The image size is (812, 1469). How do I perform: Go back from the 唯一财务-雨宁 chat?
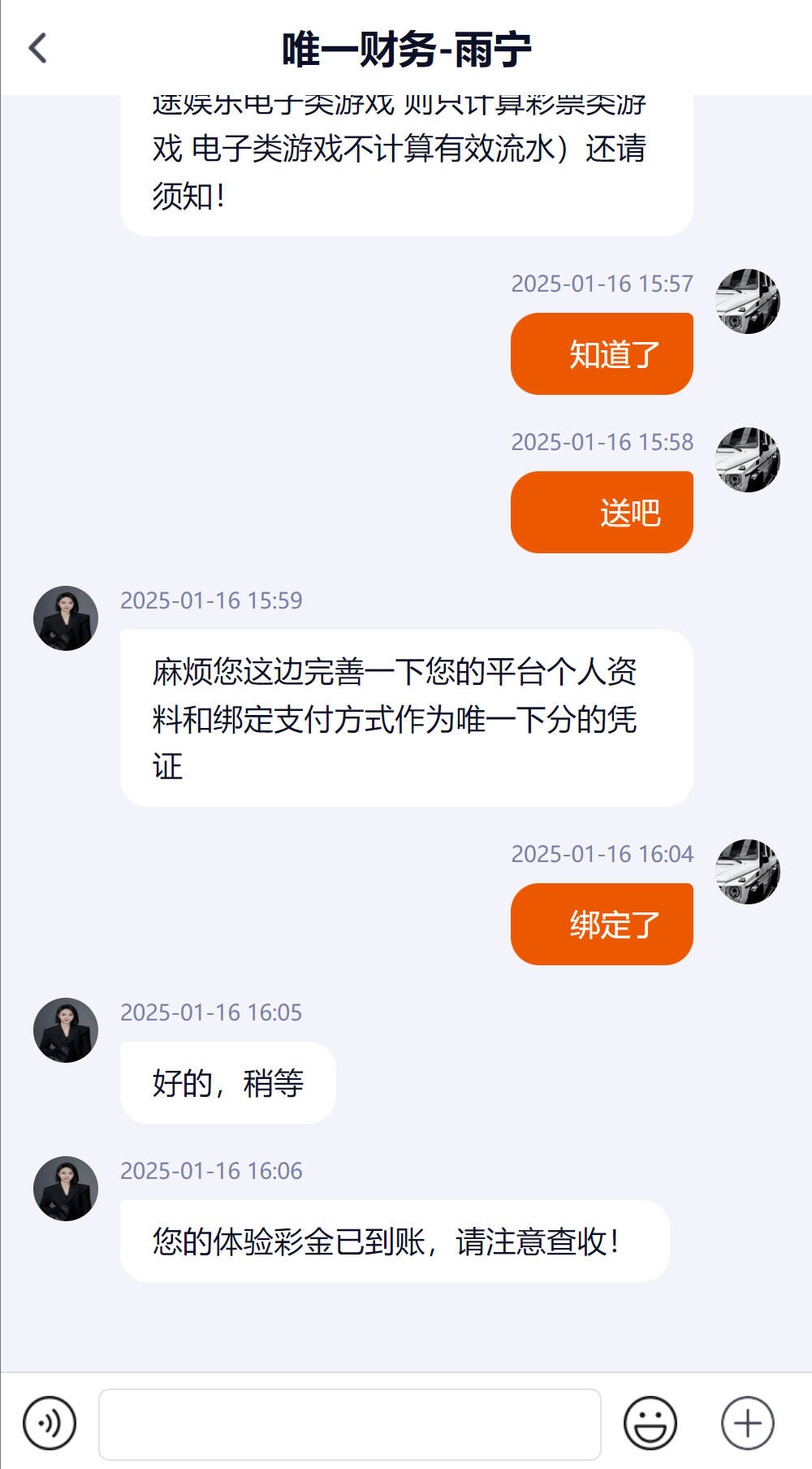pyautogui.click(x=38, y=49)
